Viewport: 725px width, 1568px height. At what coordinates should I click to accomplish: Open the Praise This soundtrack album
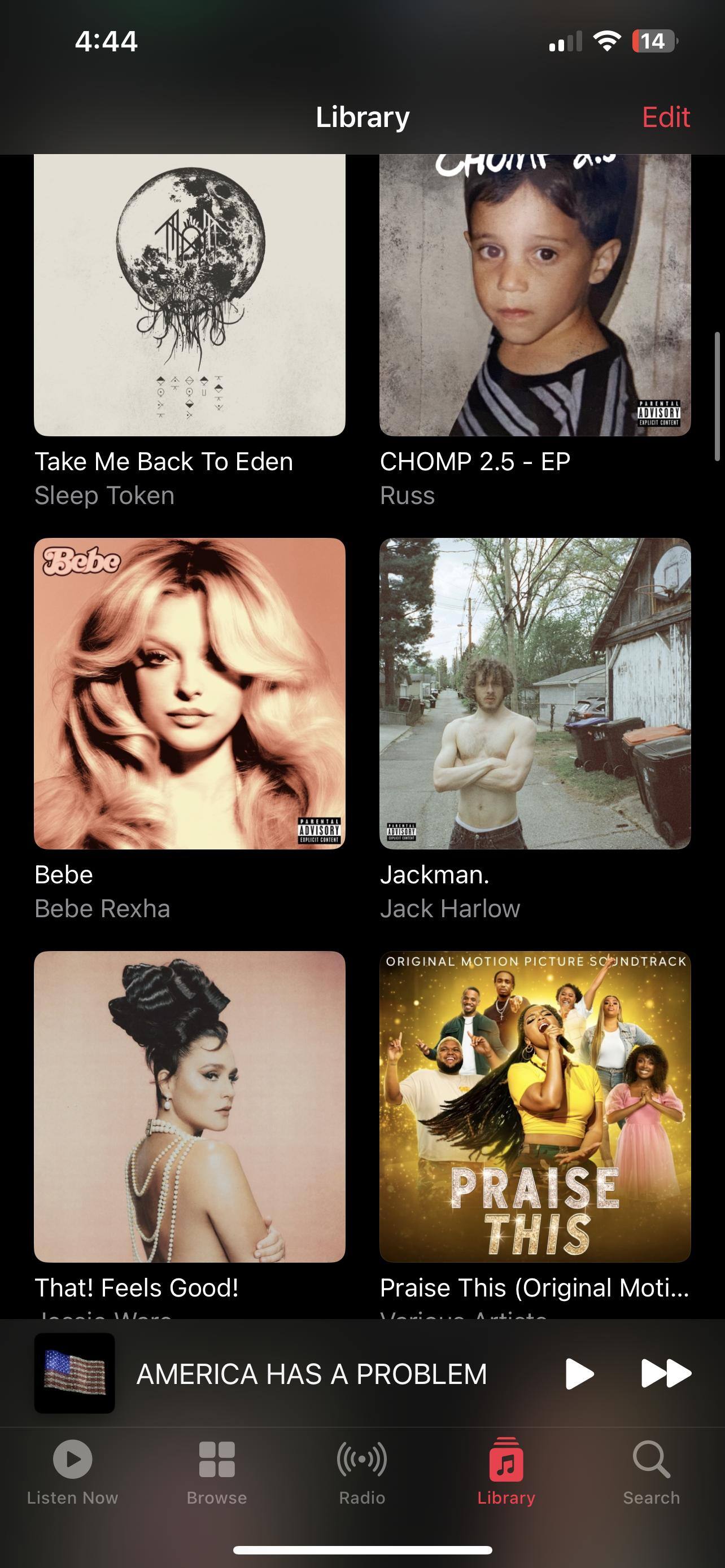[535, 1106]
